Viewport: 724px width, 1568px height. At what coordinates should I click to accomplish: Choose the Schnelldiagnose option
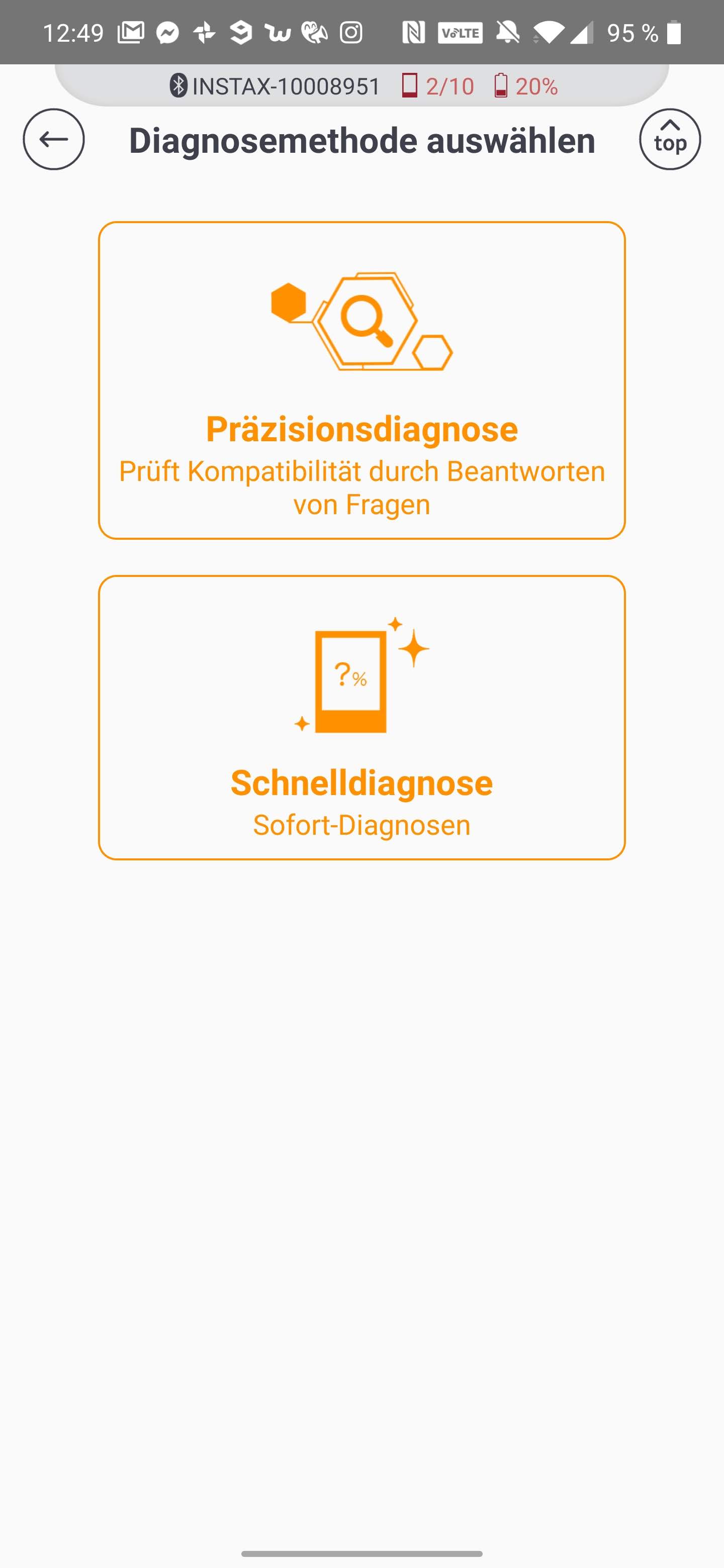point(361,717)
